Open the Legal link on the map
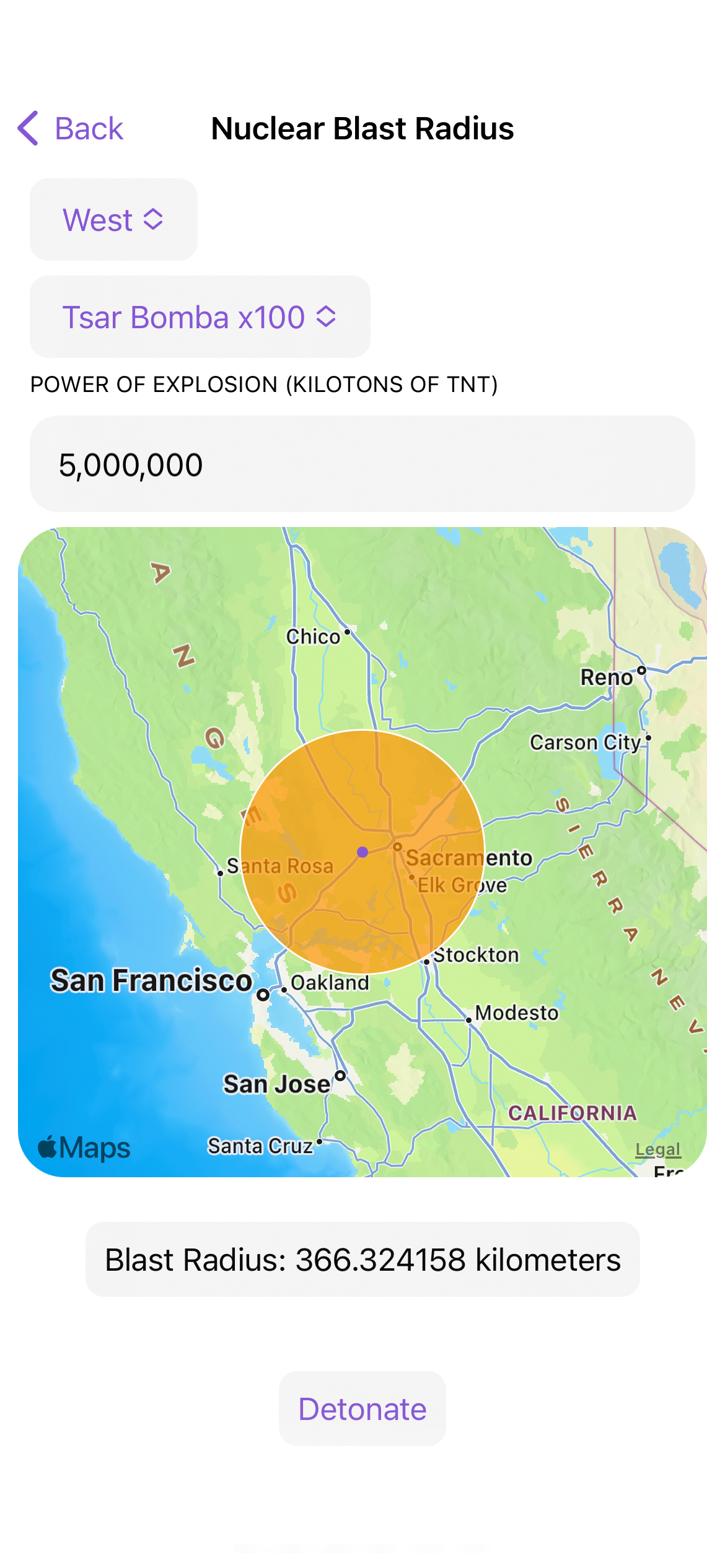Image resolution: width=725 pixels, height=1568 pixels. point(657,1149)
